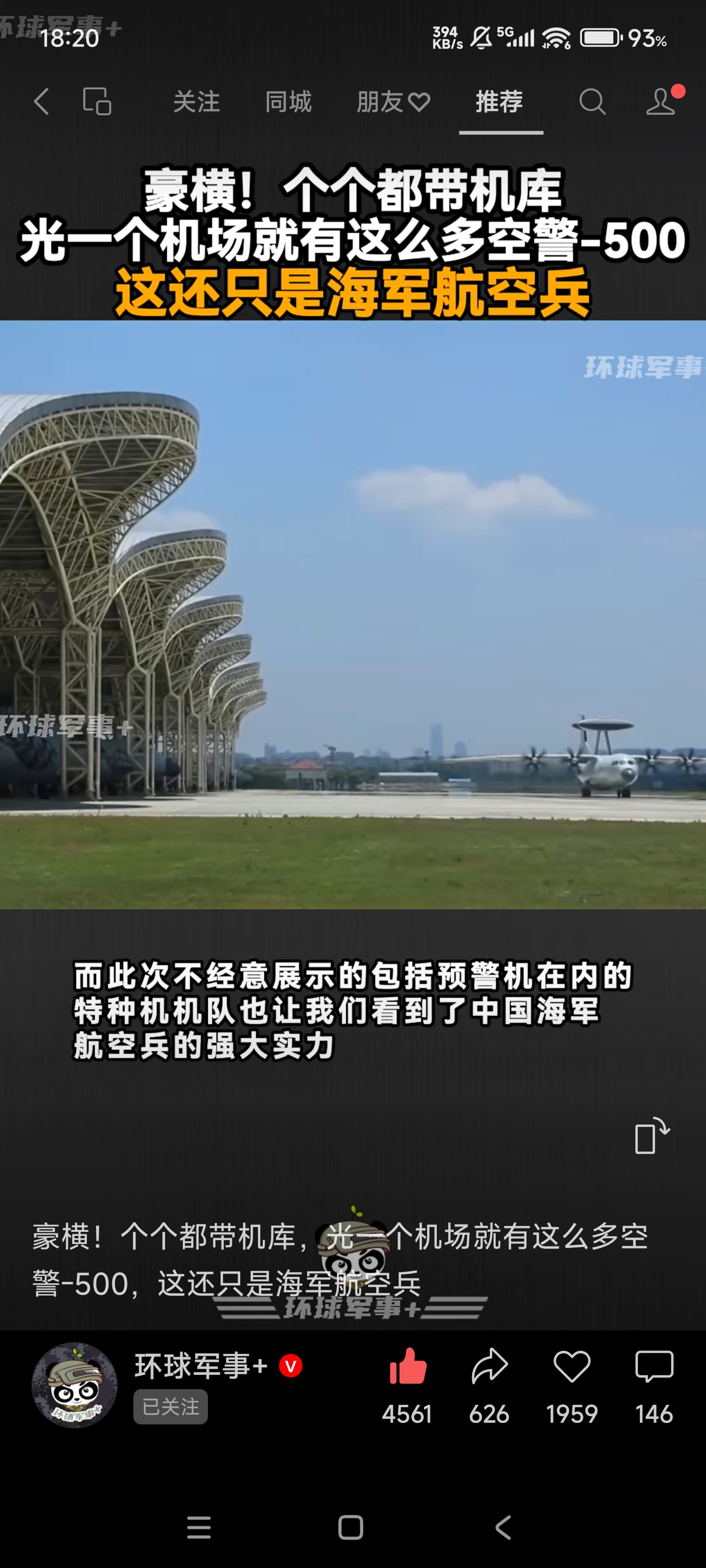This screenshot has height=1568, width=706.
Task: Like the video with the thumbs-up icon
Action: (x=407, y=1367)
